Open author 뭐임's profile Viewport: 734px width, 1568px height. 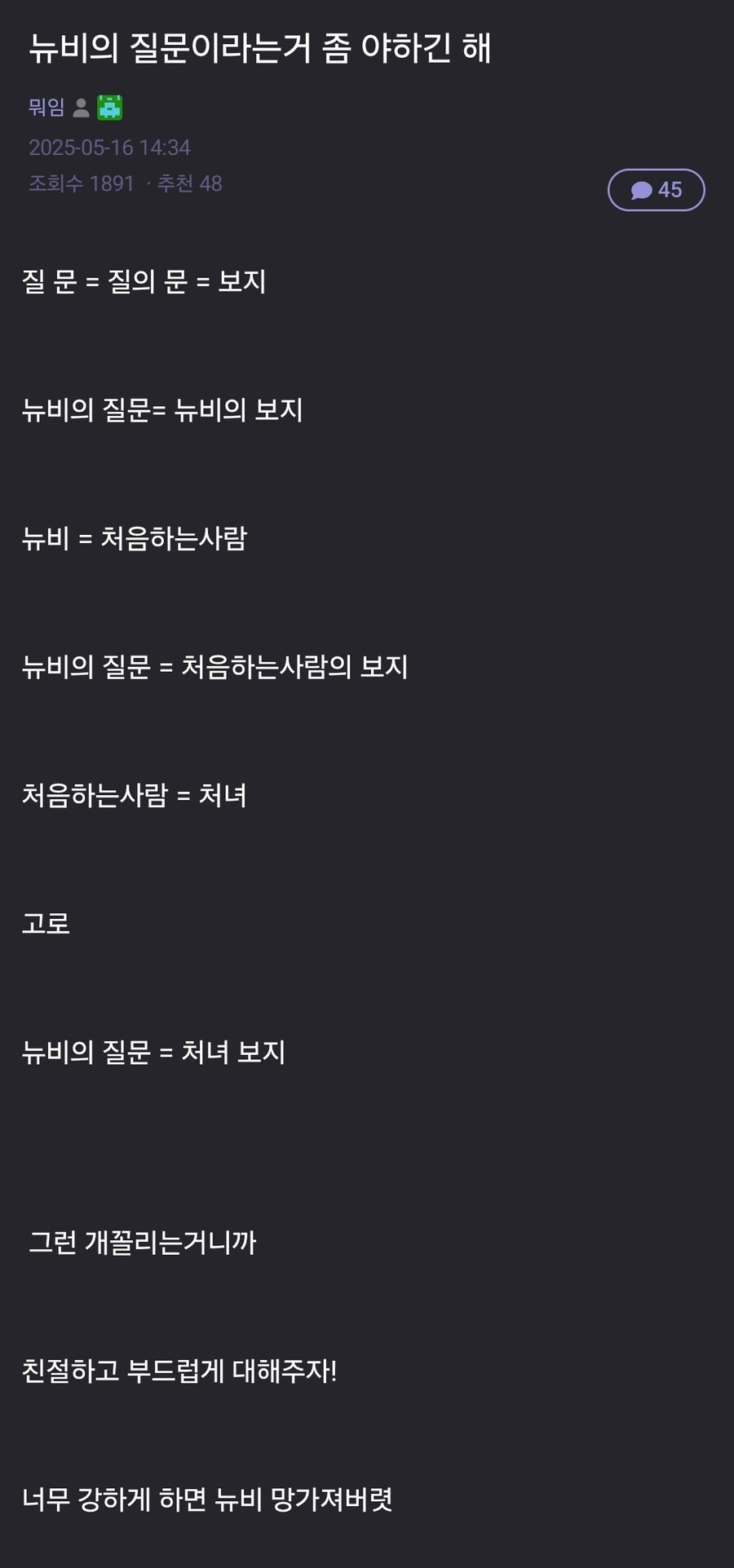46,107
